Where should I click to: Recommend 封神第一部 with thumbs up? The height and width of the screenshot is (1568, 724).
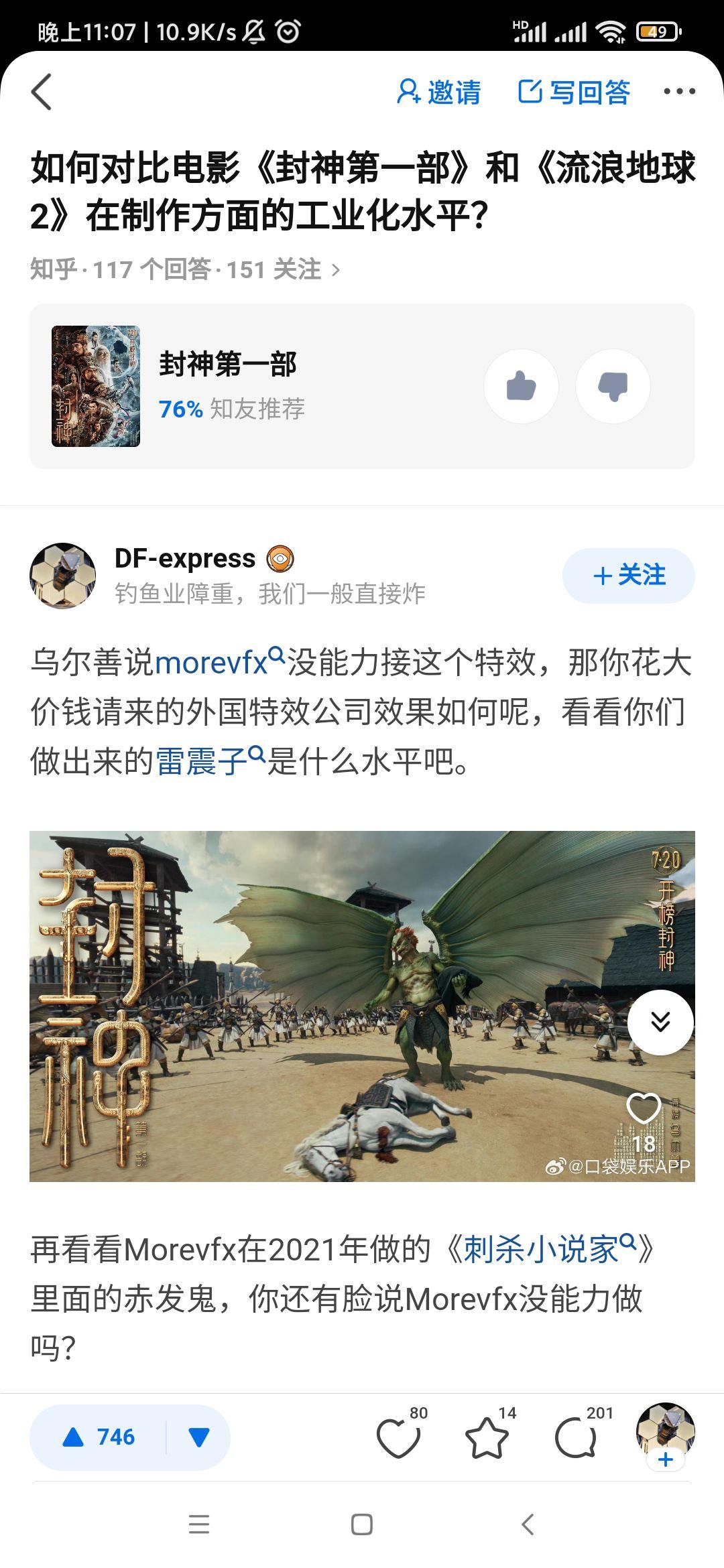pyautogui.click(x=521, y=386)
